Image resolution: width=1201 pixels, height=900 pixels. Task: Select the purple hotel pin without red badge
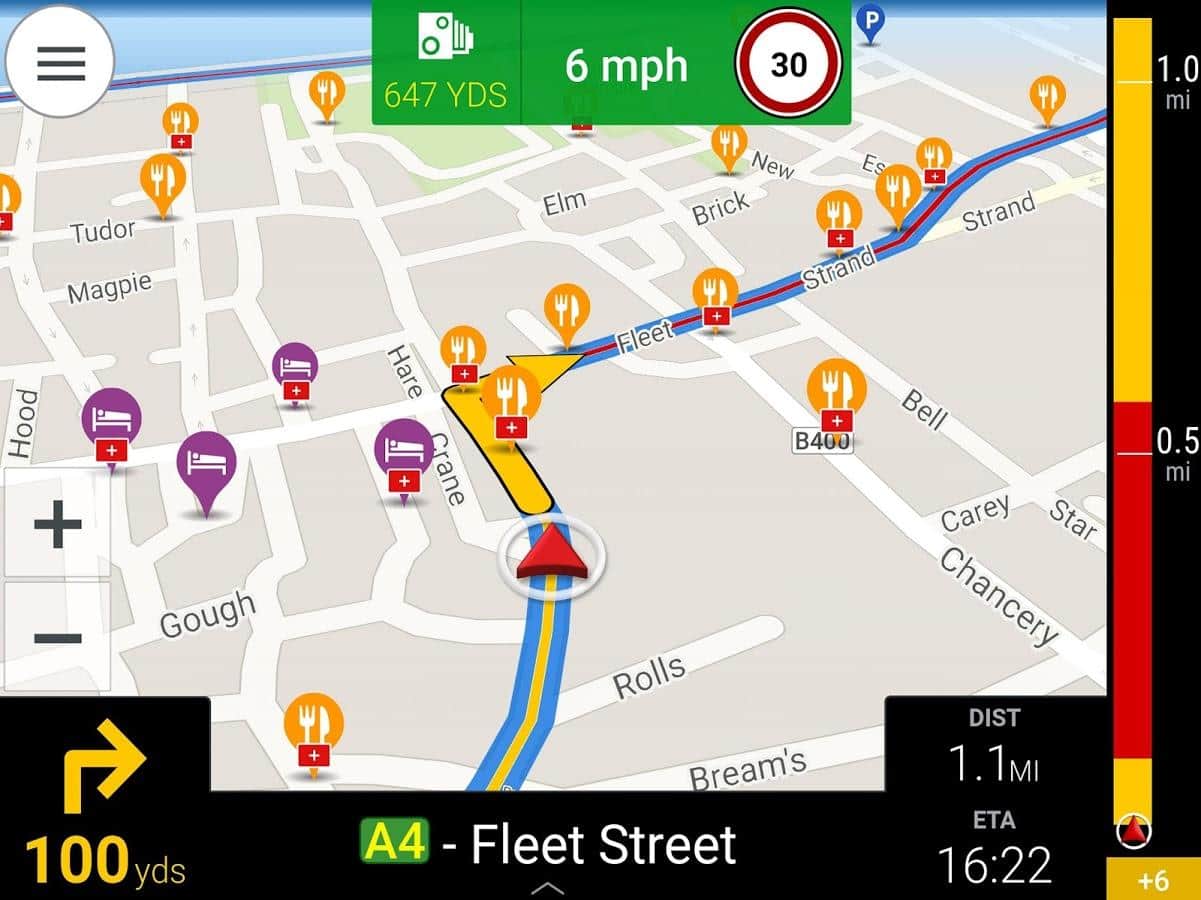click(206, 466)
